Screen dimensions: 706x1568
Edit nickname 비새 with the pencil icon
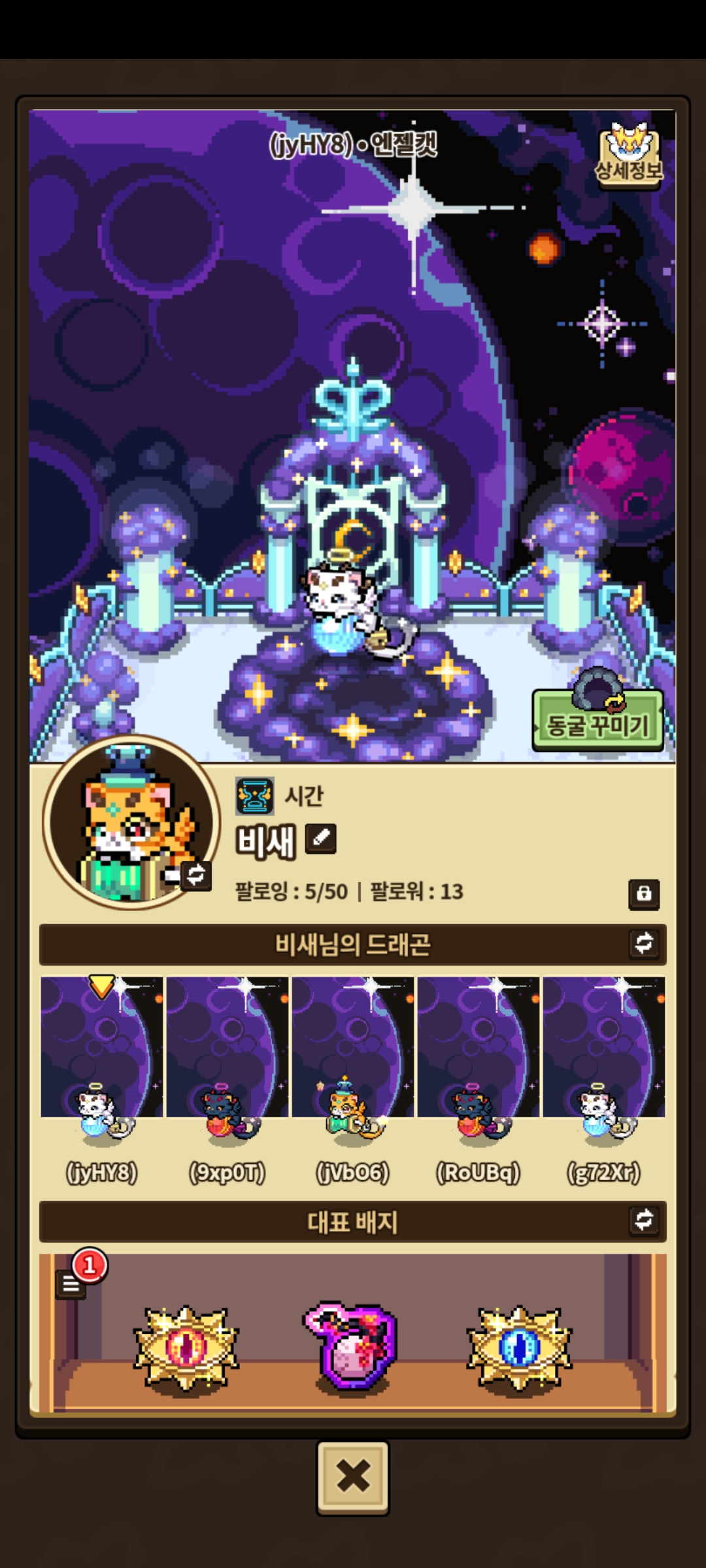(321, 839)
